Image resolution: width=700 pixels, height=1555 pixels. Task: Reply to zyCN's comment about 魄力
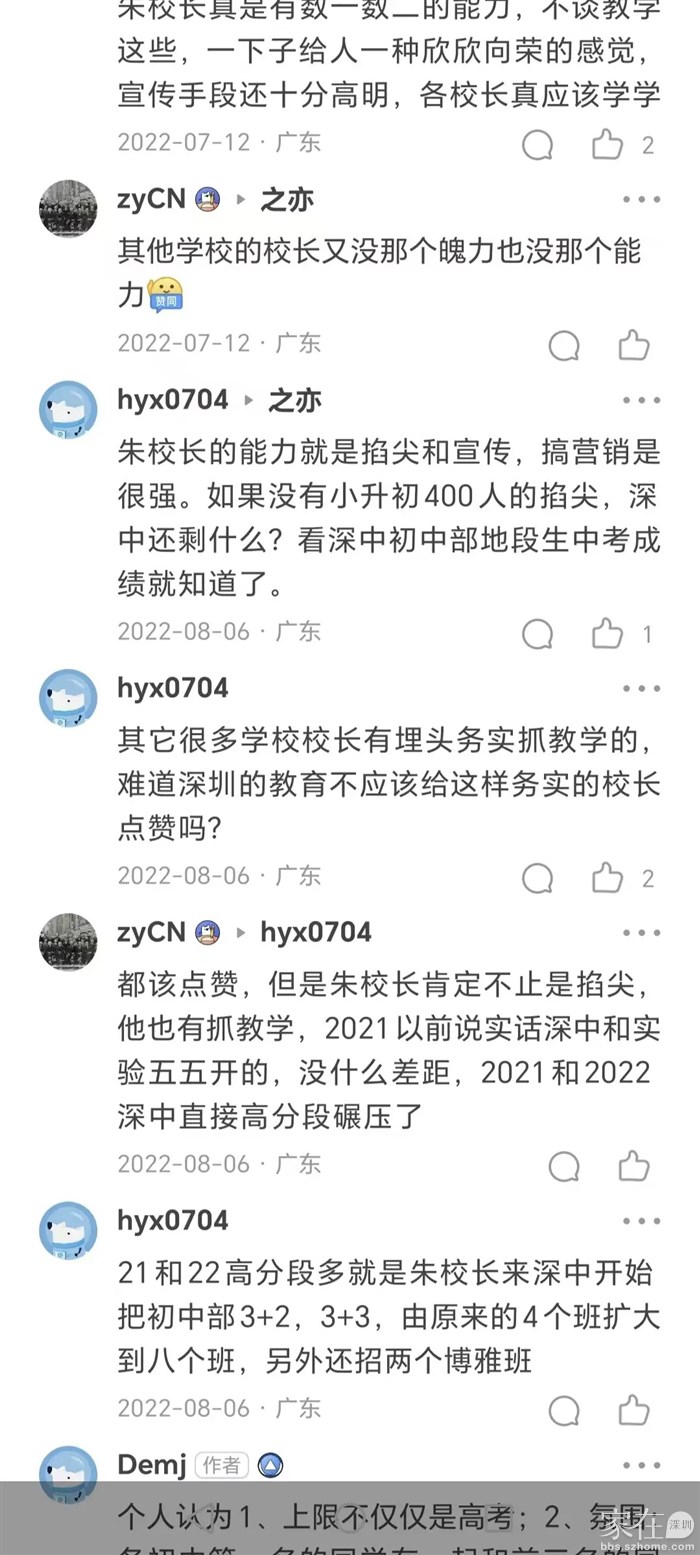564,345
